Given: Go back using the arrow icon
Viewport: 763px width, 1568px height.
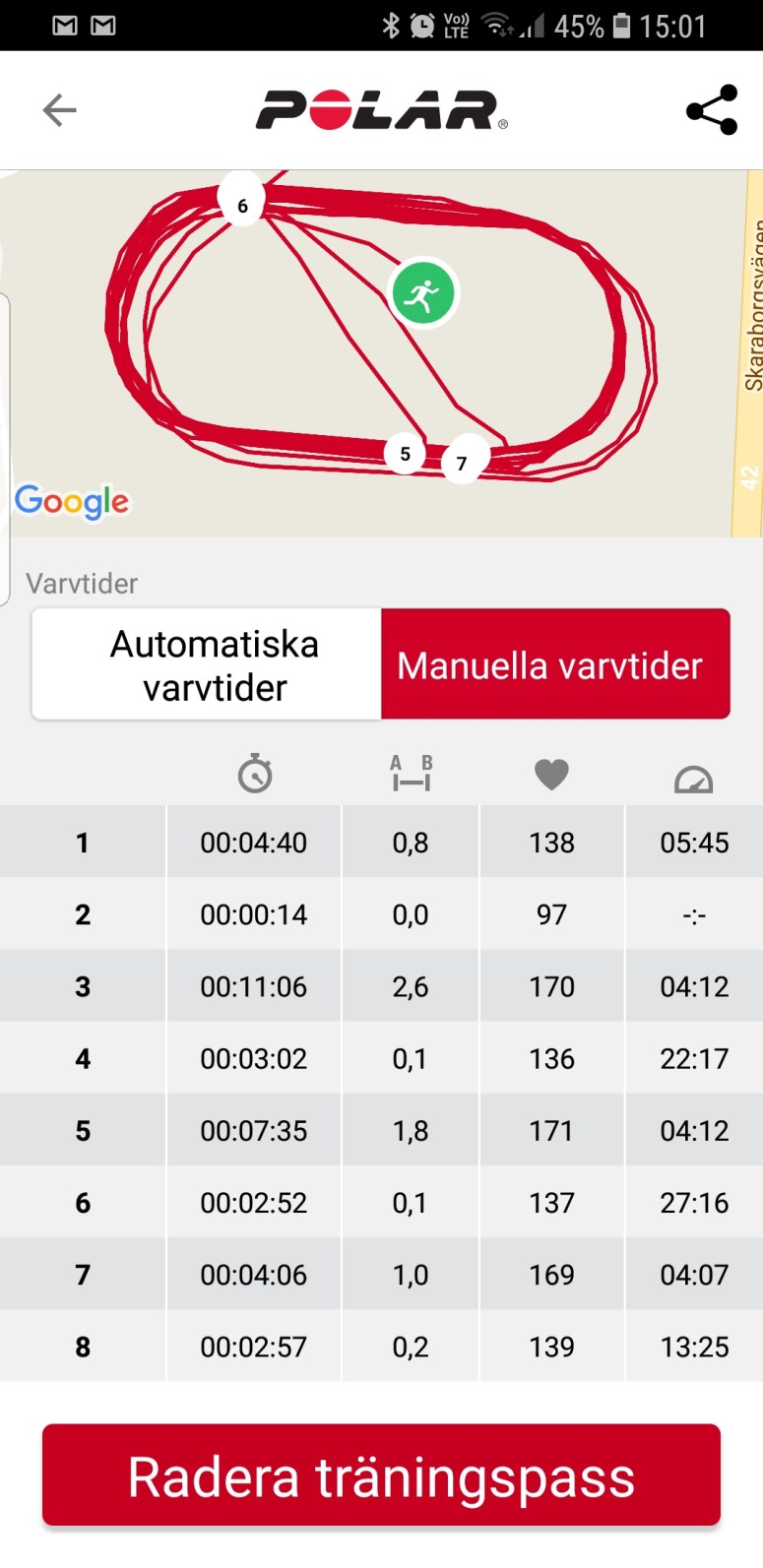Looking at the screenshot, I should click(59, 110).
